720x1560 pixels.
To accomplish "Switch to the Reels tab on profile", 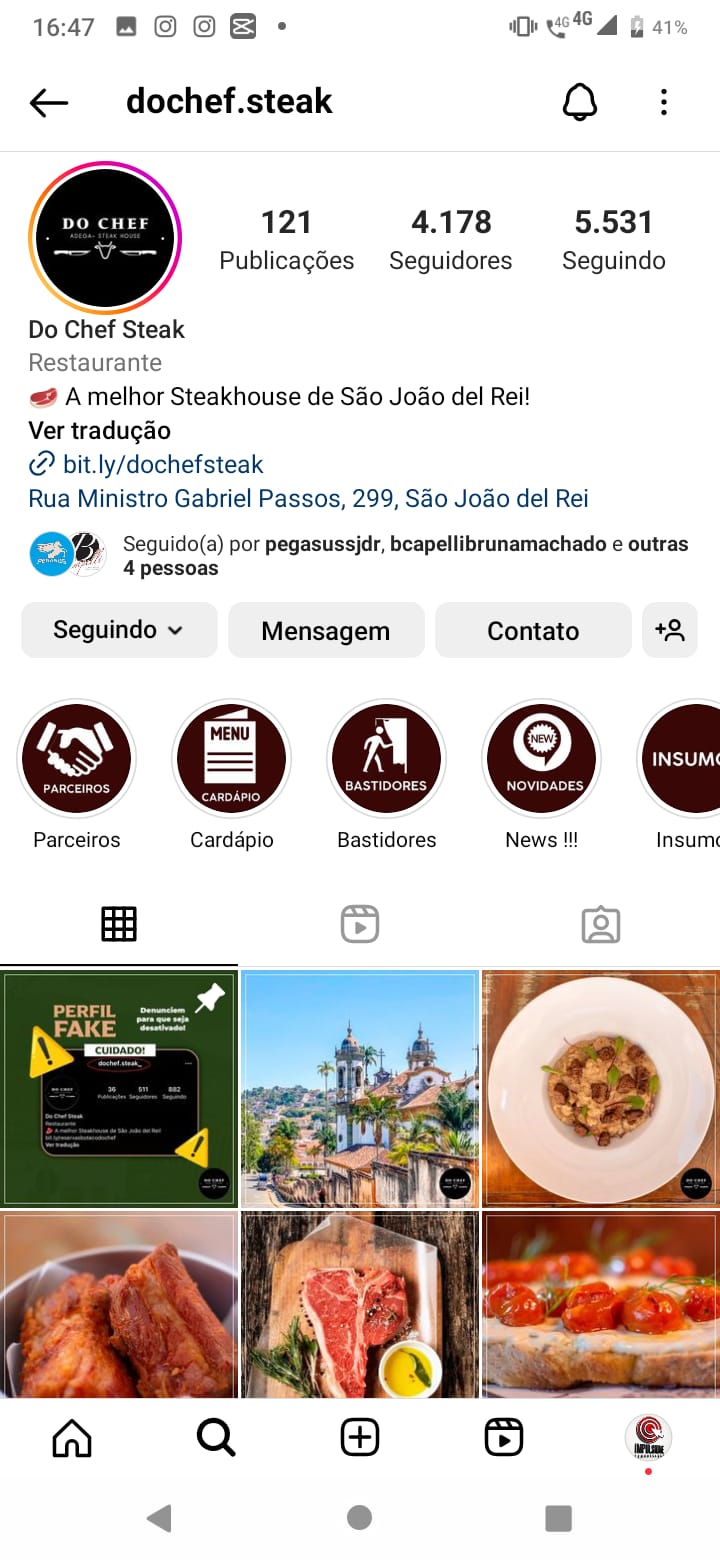I will click(x=360, y=925).
